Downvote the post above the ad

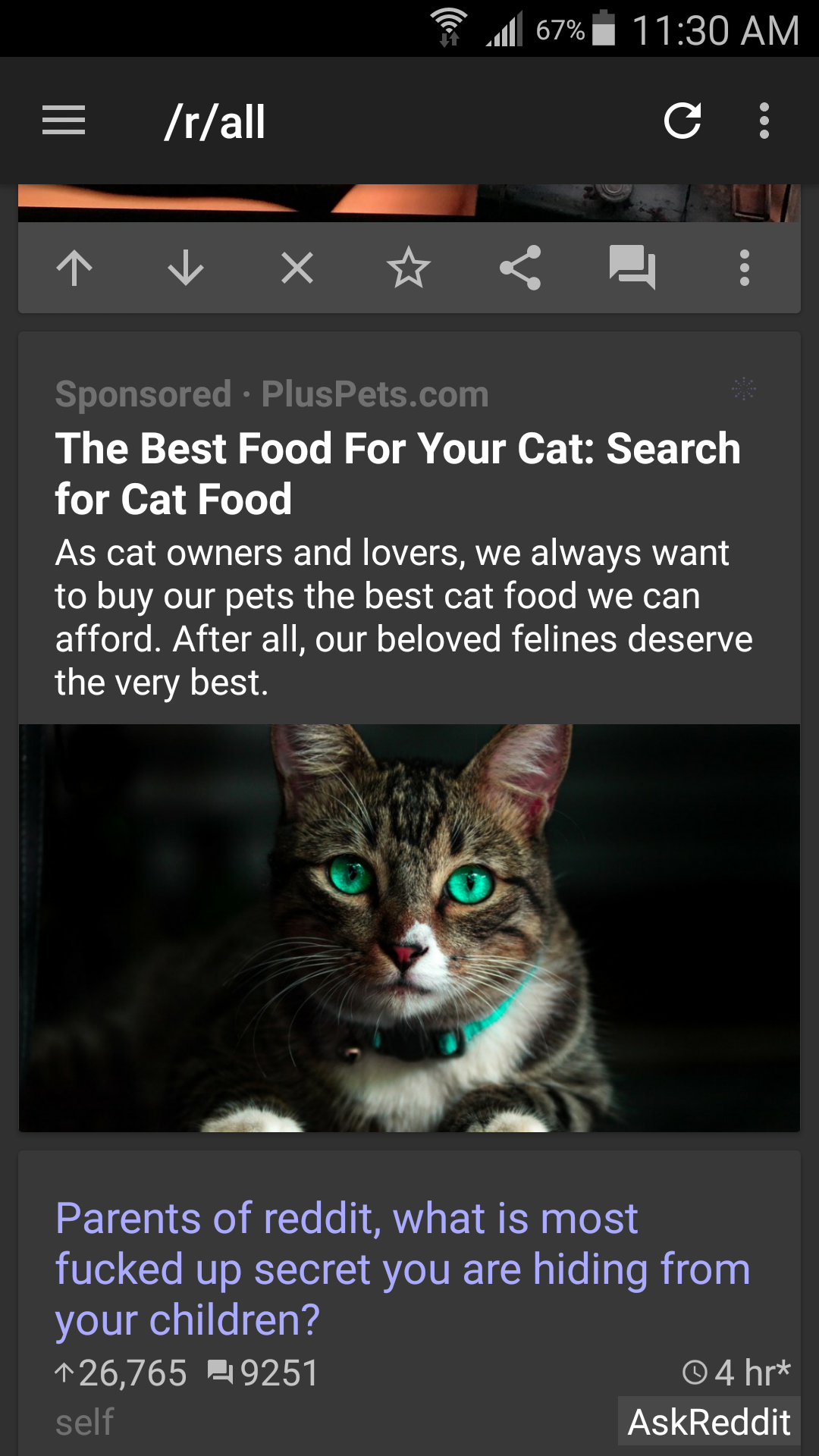click(186, 268)
